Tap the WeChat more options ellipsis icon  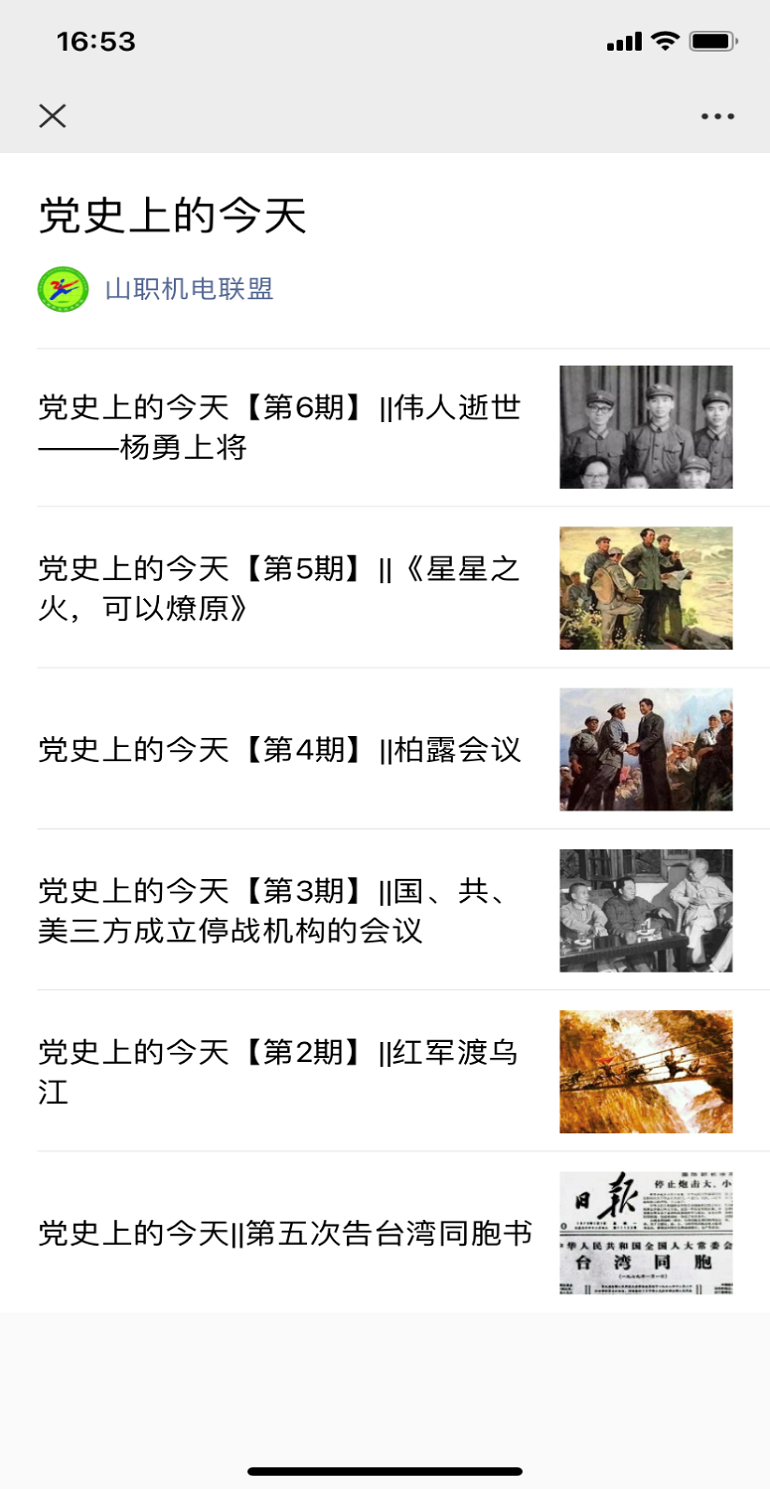point(716,115)
